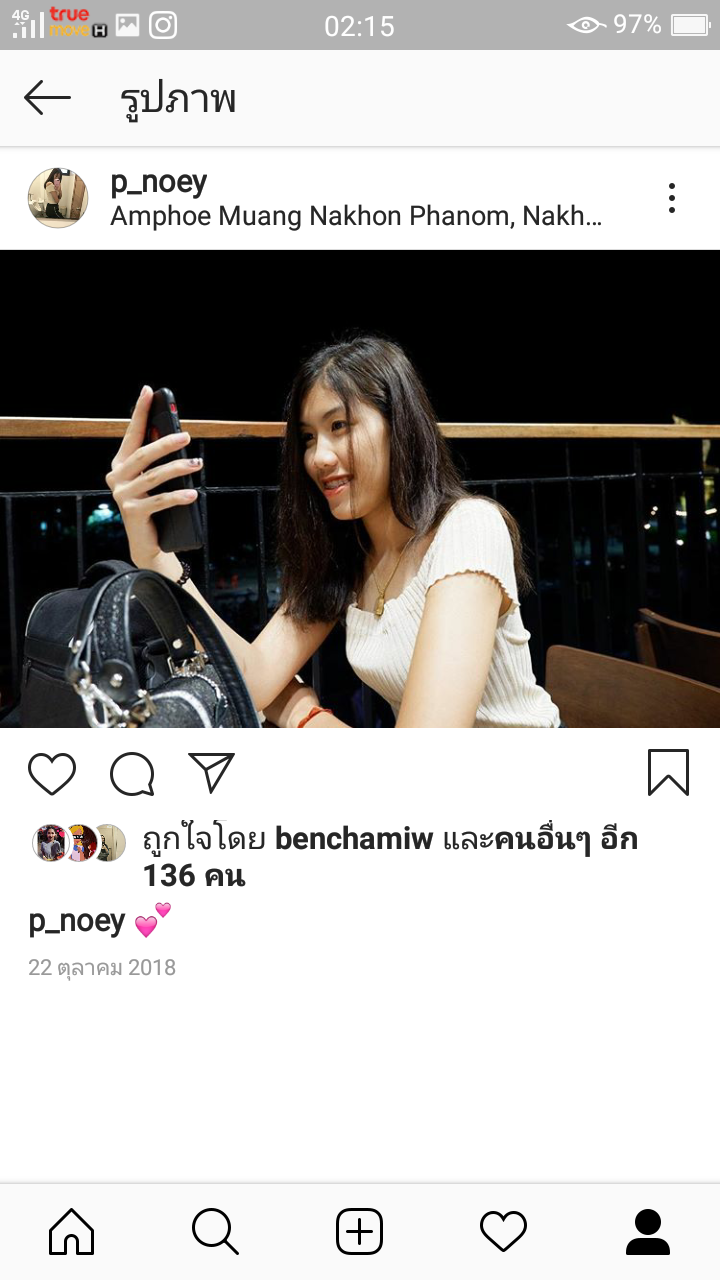
Task: Share the post with paper plane icon
Action: [x=211, y=773]
